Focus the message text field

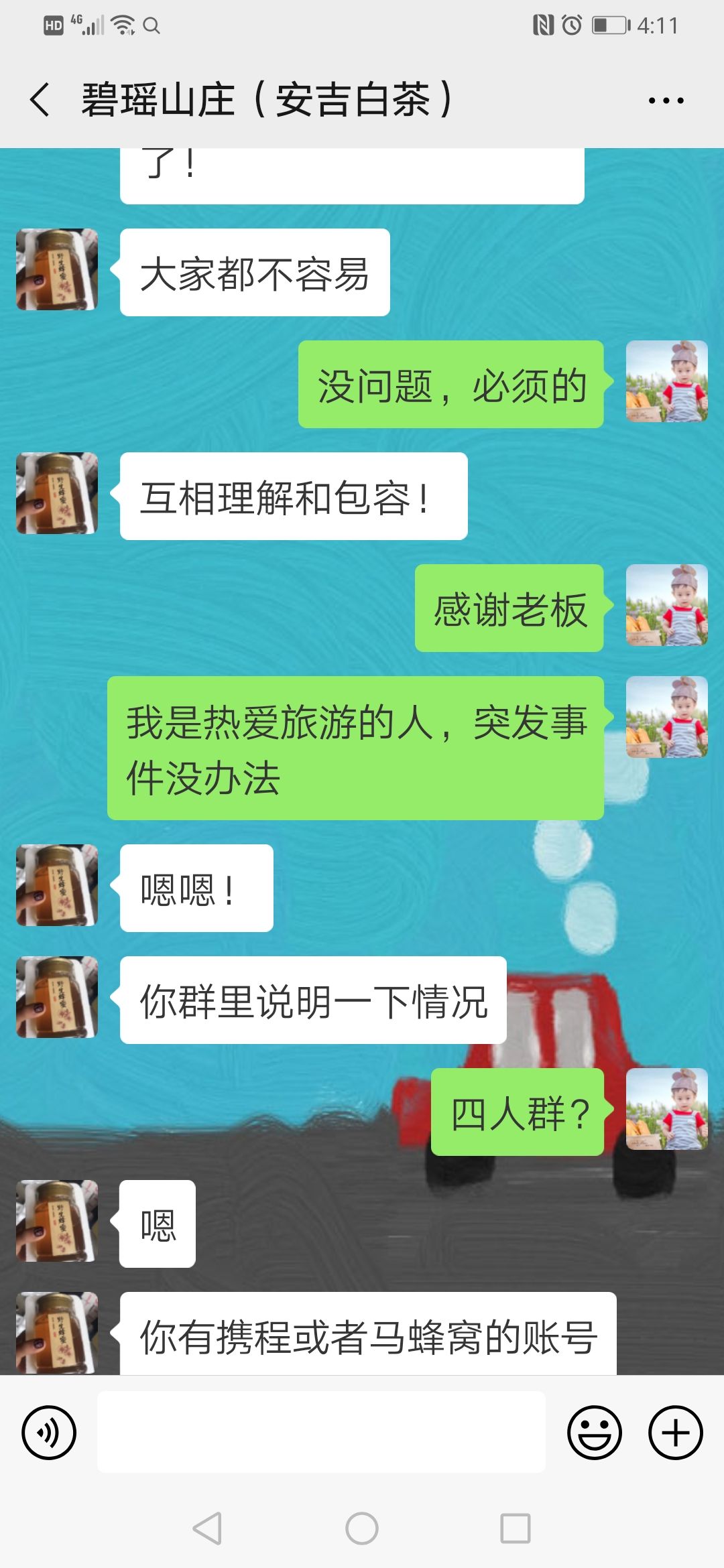point(321,1432)
